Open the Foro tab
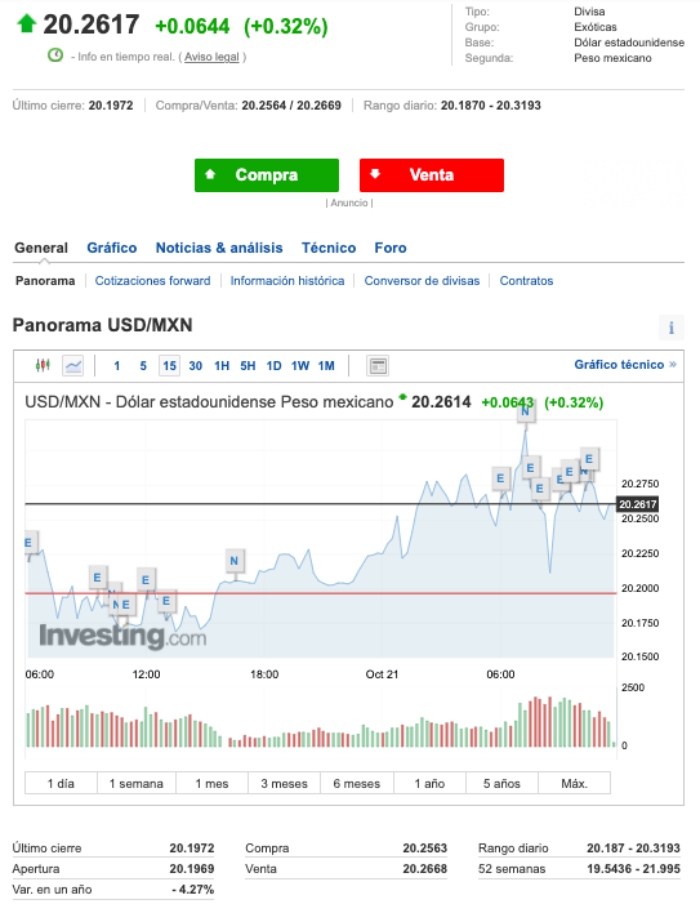This screenshot has height=913, width=700. click(x=390, y=248)
